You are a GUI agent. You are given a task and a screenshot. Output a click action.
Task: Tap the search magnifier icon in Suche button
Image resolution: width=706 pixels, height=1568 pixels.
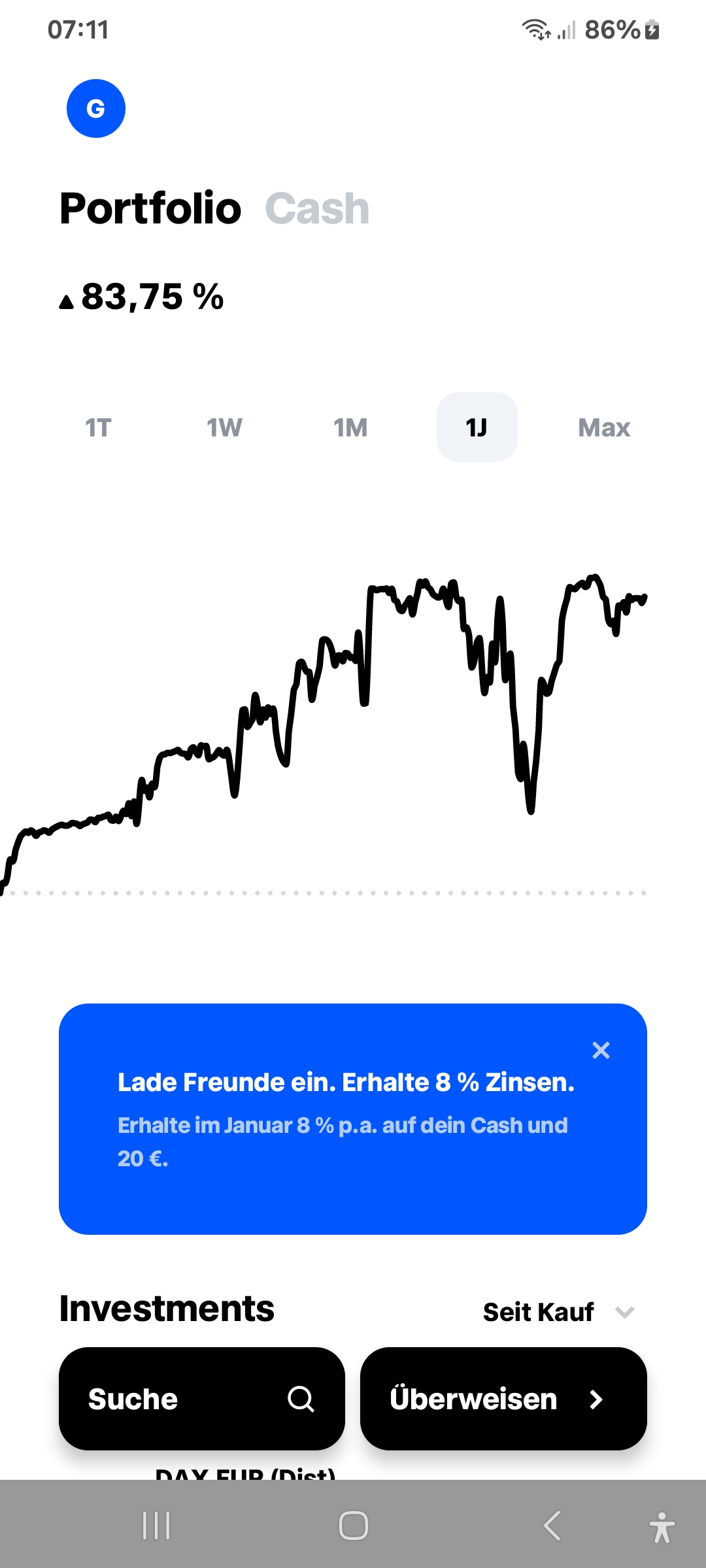(x=300, y=1399)
